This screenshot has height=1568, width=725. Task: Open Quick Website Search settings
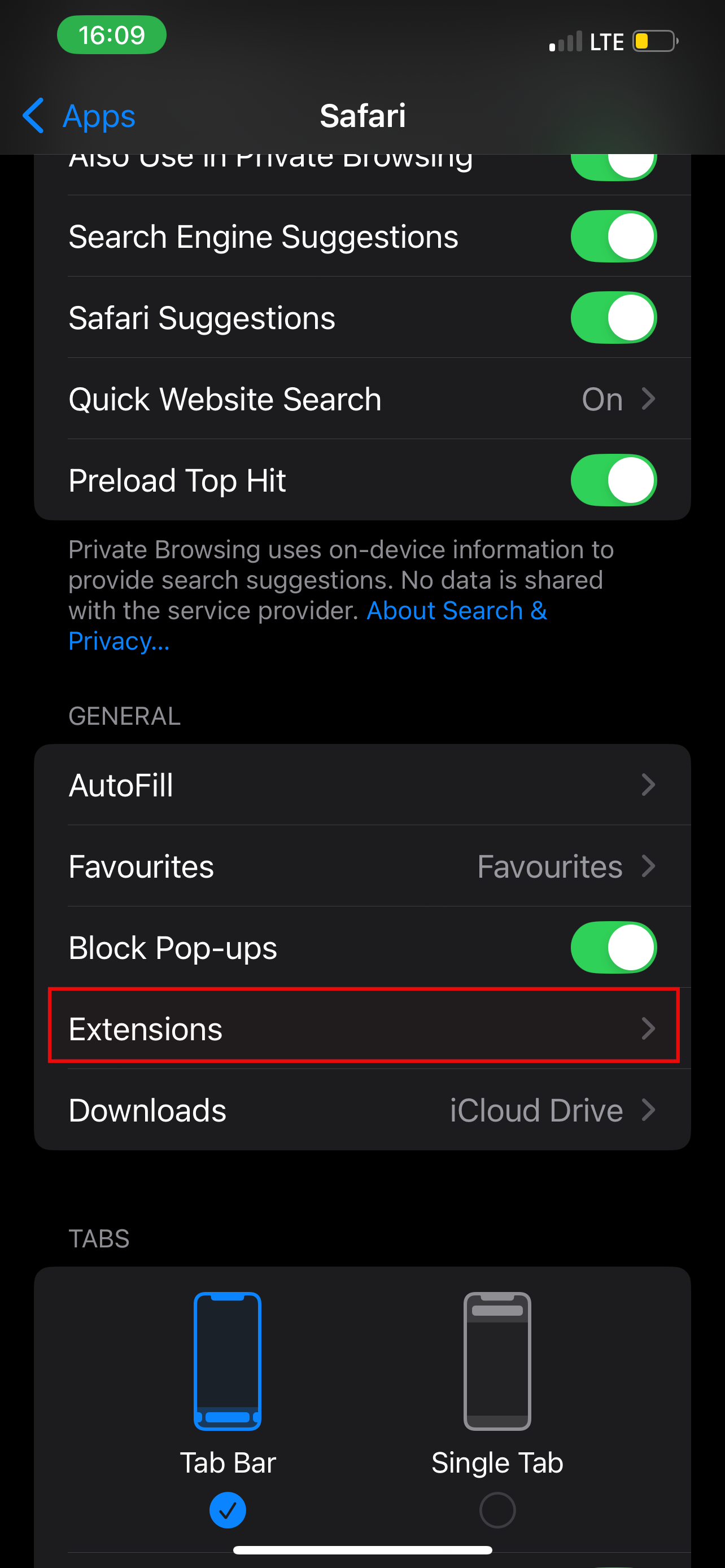pos(362,398)
